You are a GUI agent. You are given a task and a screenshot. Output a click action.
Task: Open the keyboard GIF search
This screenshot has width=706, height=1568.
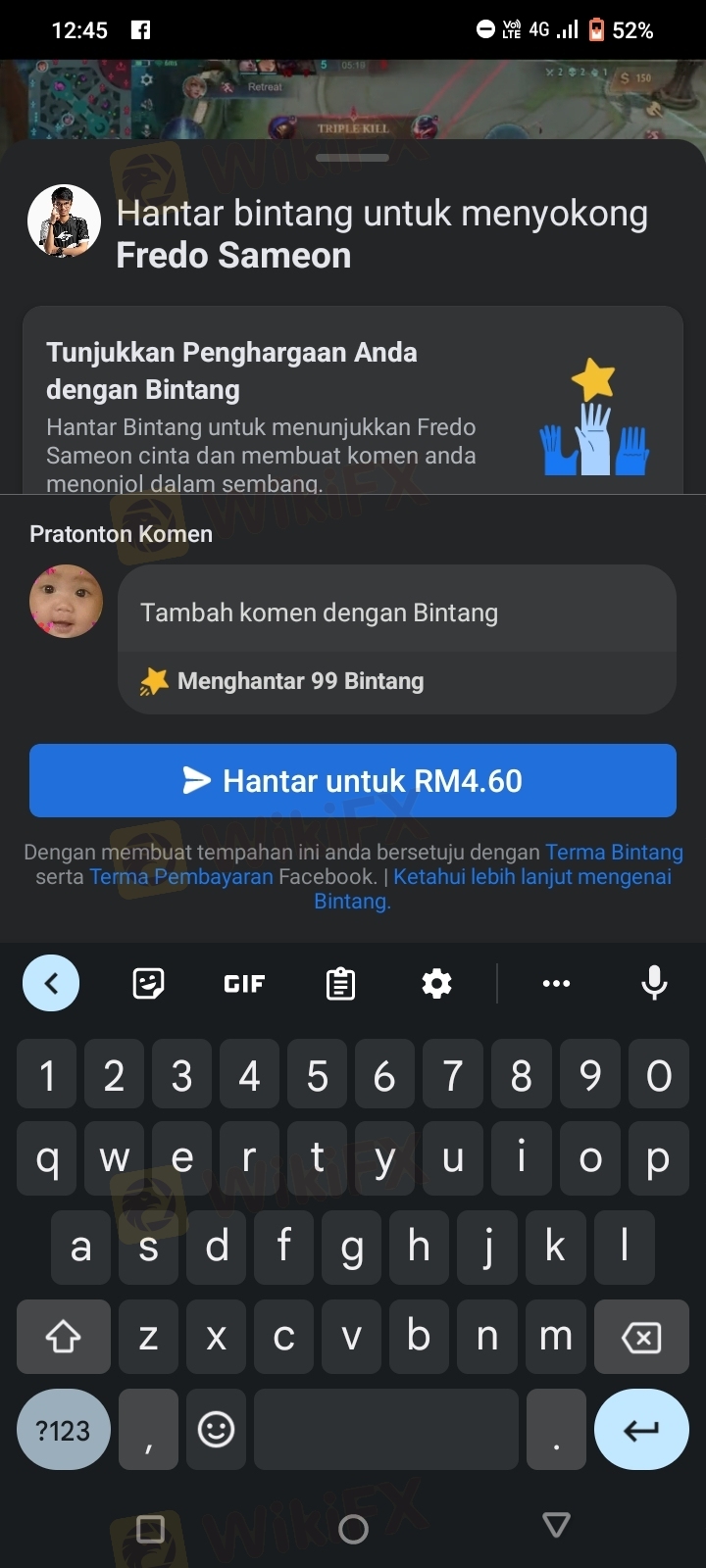coord(244,983)
